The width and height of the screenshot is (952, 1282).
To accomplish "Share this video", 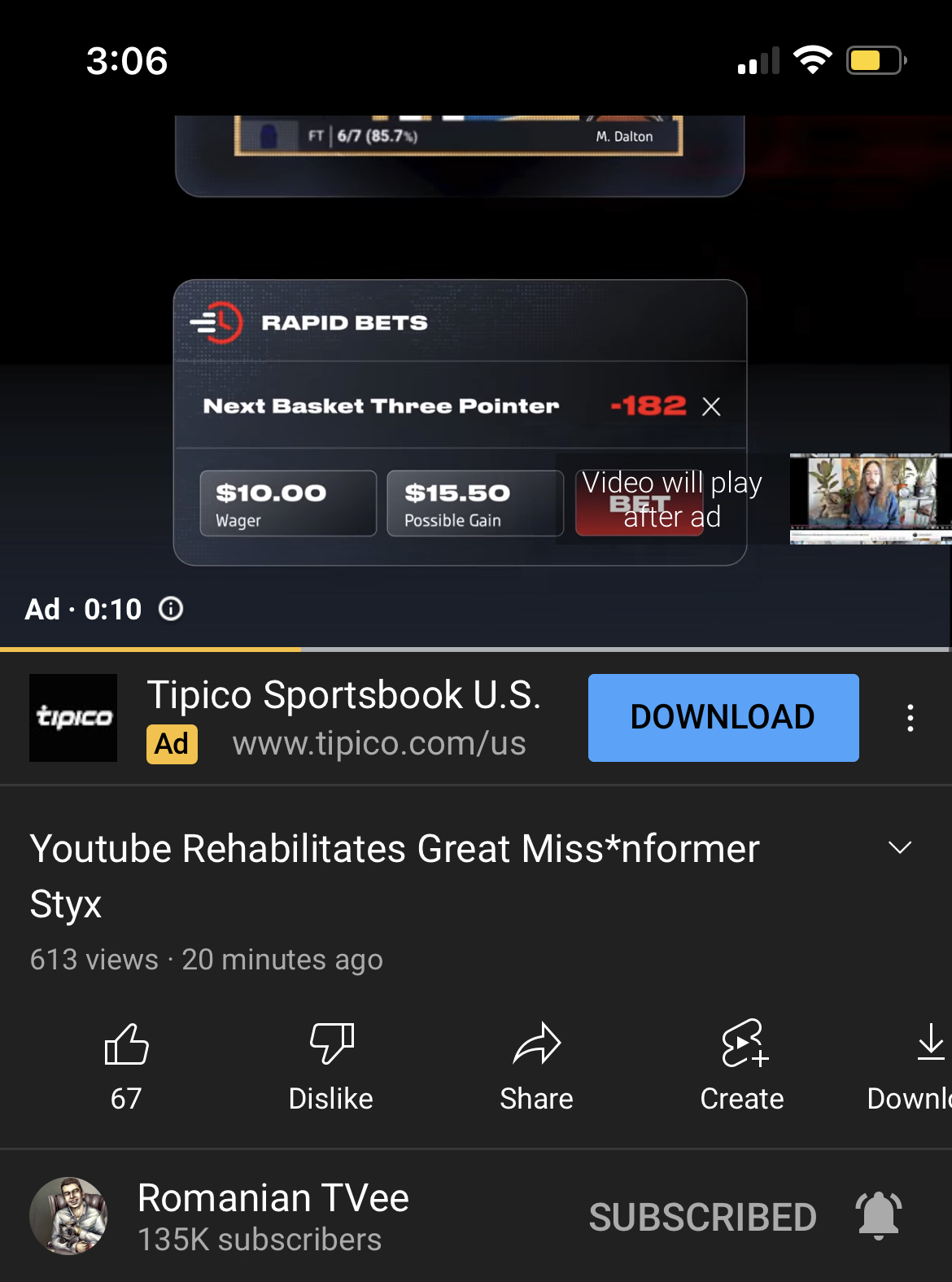I will tap(536, 1064).
